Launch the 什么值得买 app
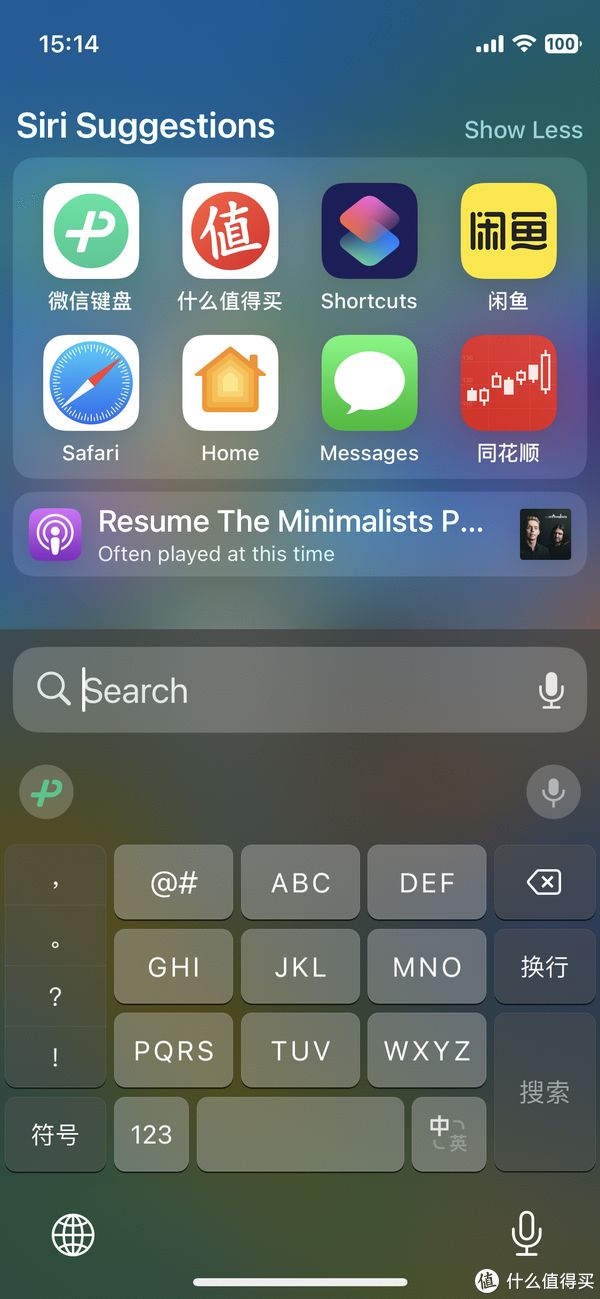 pos(230,231)
